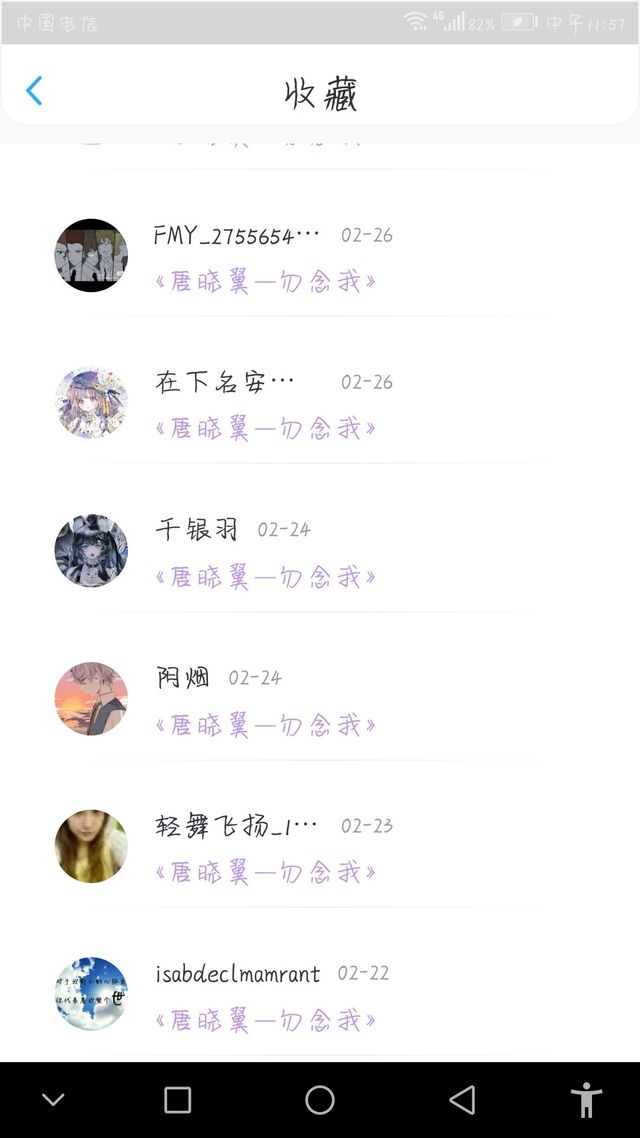This screenshot has width=640, height=1138.
Task: Hide the navigation bar with the down chevron
Action: click(53, 1100)
